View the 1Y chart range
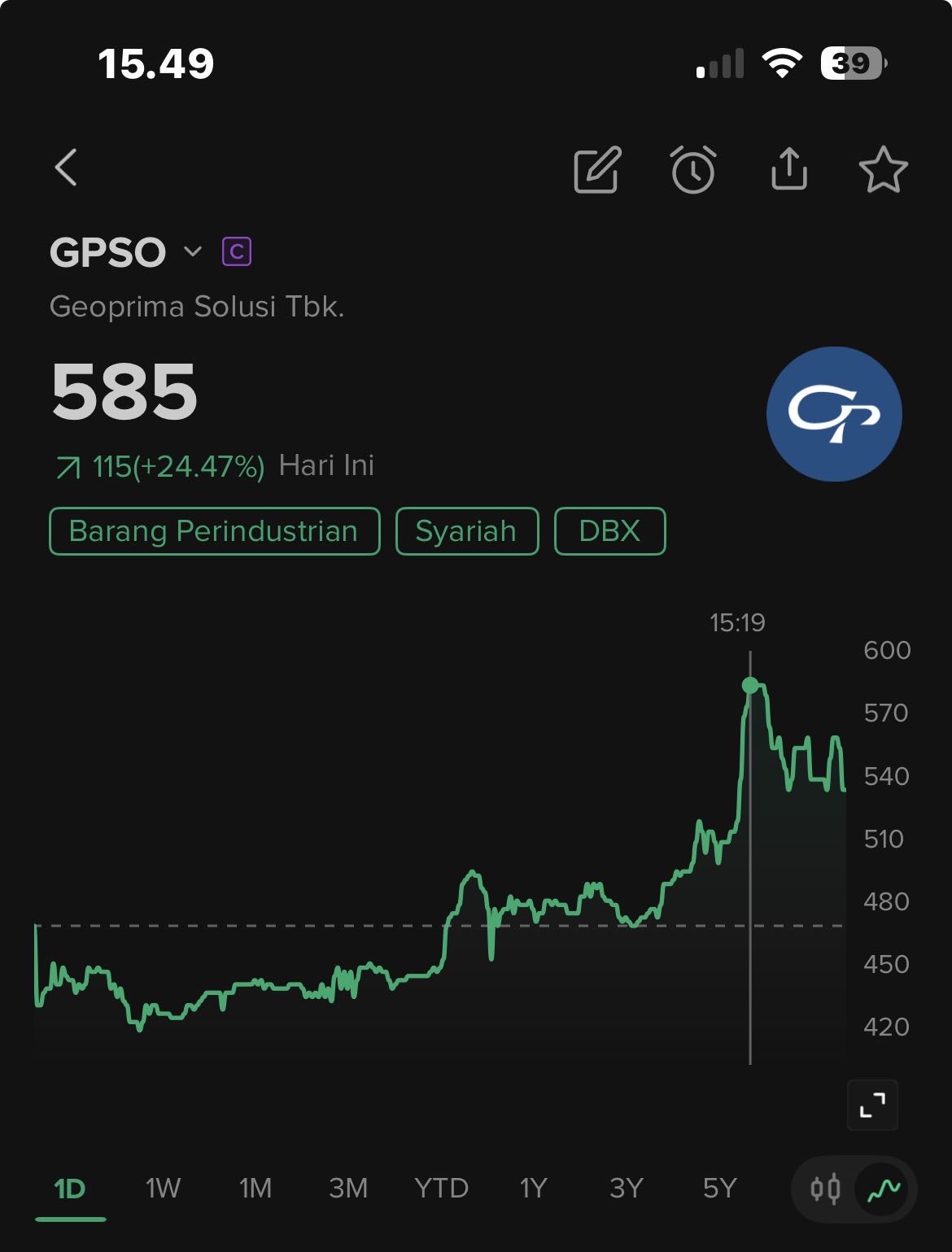Viewport: 952px width, 1252px height. pyautogui.click(x=534, y=1189)
